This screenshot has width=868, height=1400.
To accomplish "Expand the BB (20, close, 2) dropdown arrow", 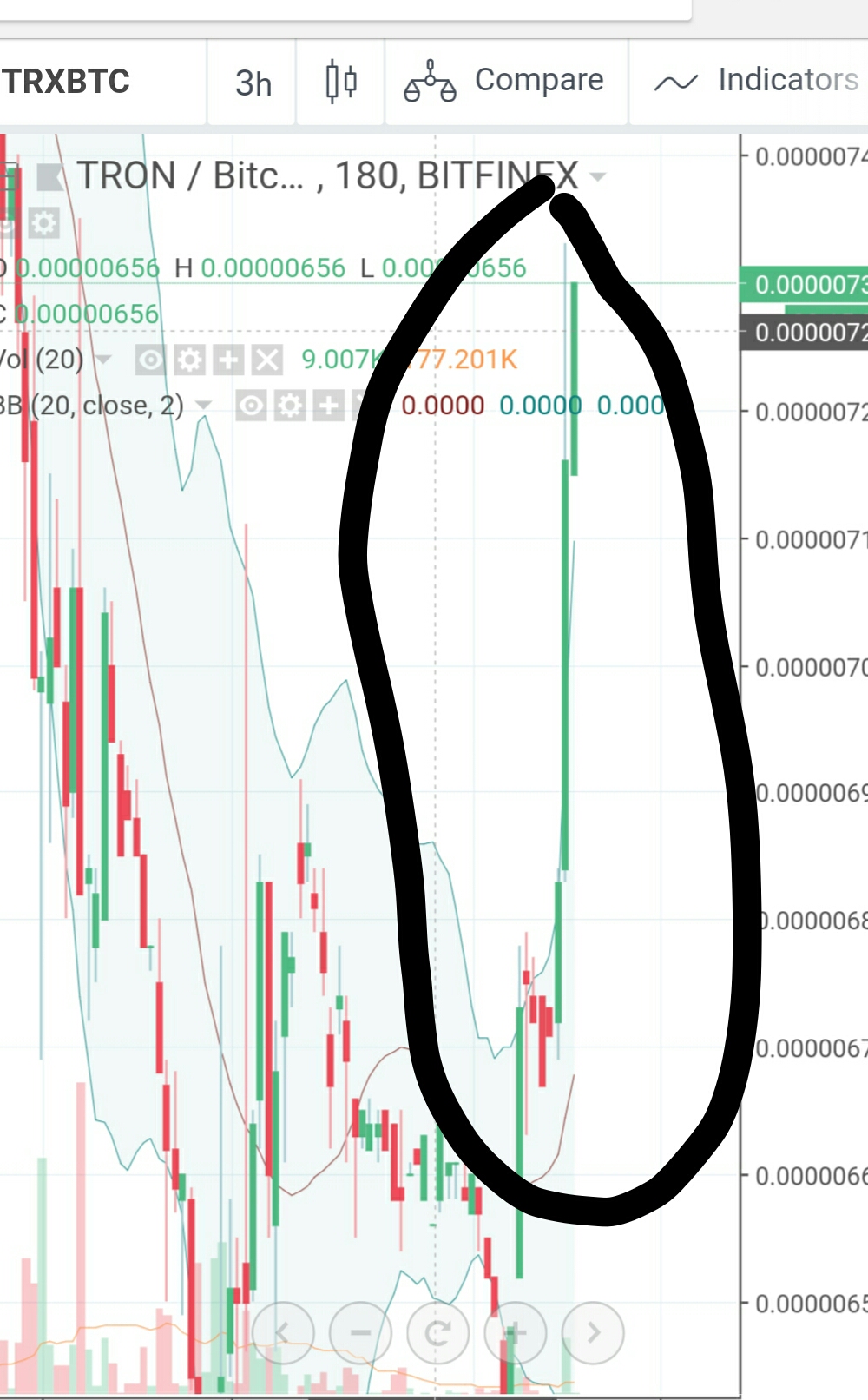I will (204, 406).
